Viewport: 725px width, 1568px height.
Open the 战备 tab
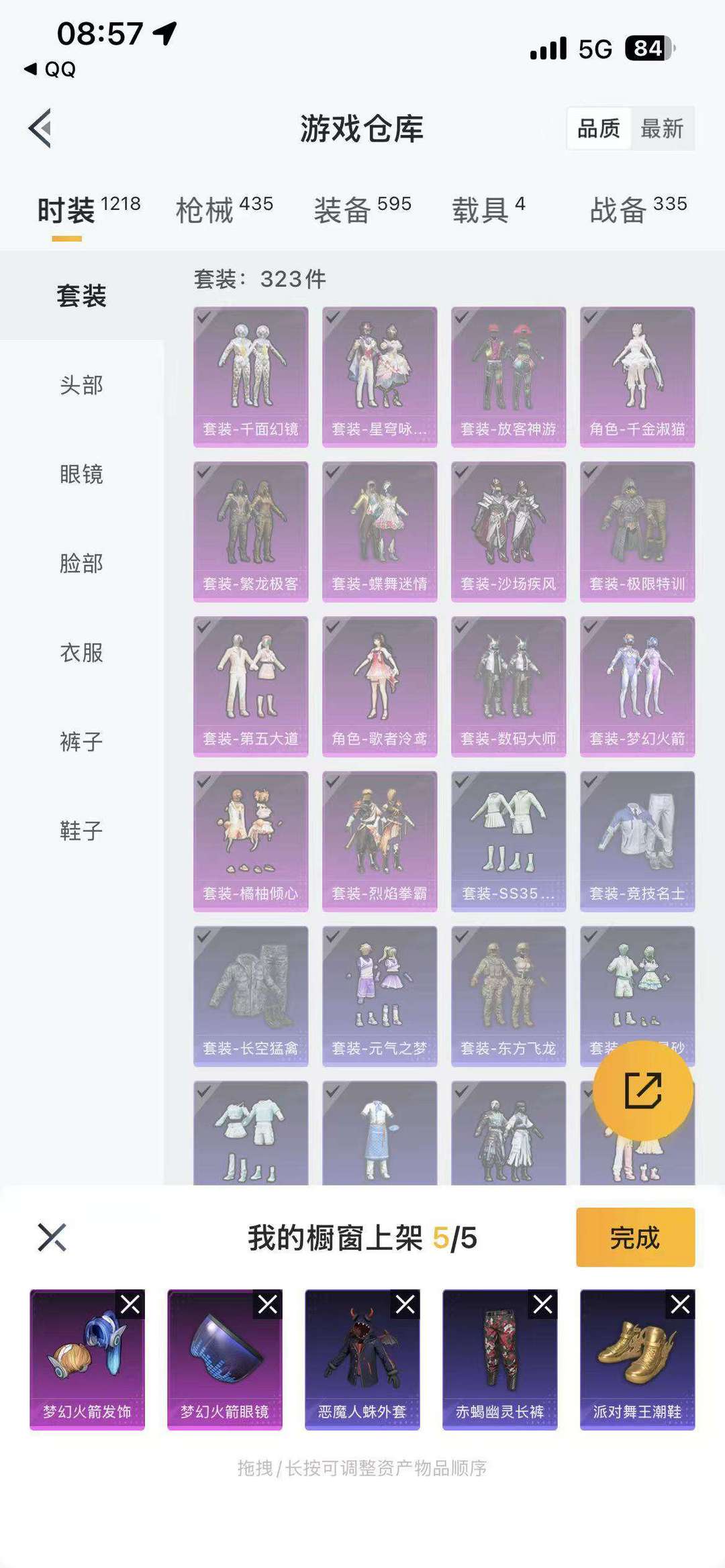tap(638, 210)
